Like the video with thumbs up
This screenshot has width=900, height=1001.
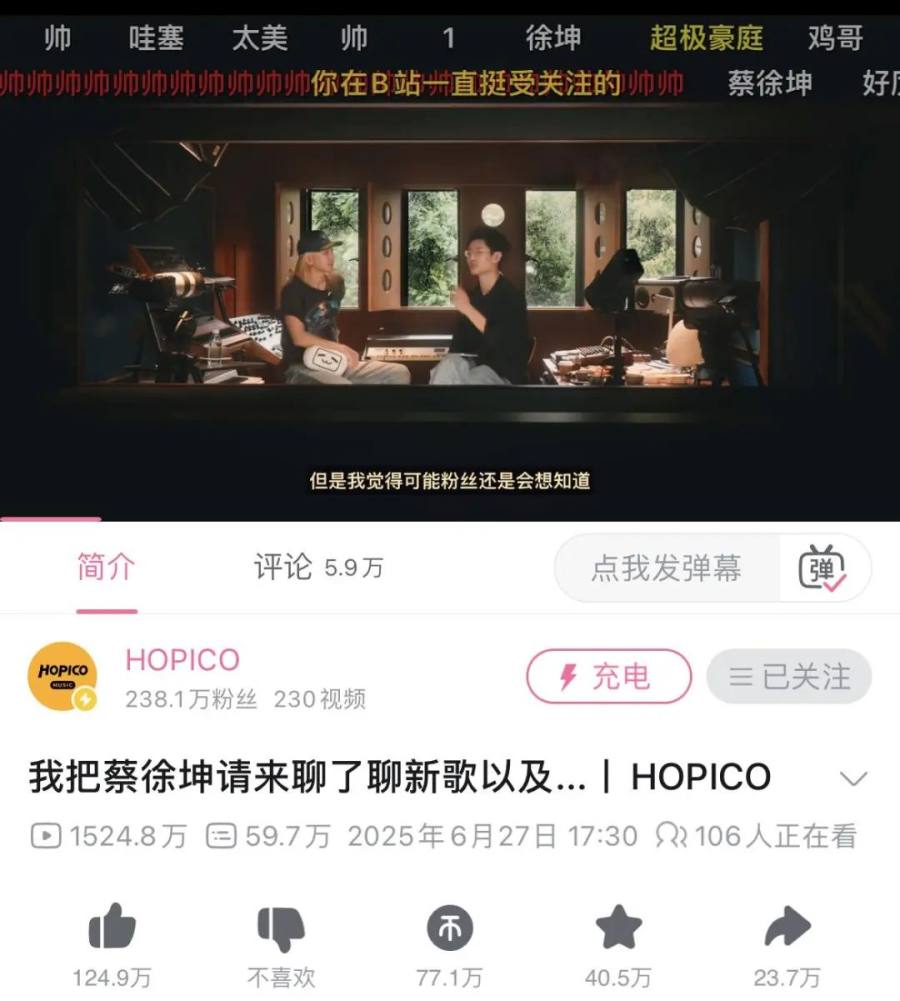[111, 930]
